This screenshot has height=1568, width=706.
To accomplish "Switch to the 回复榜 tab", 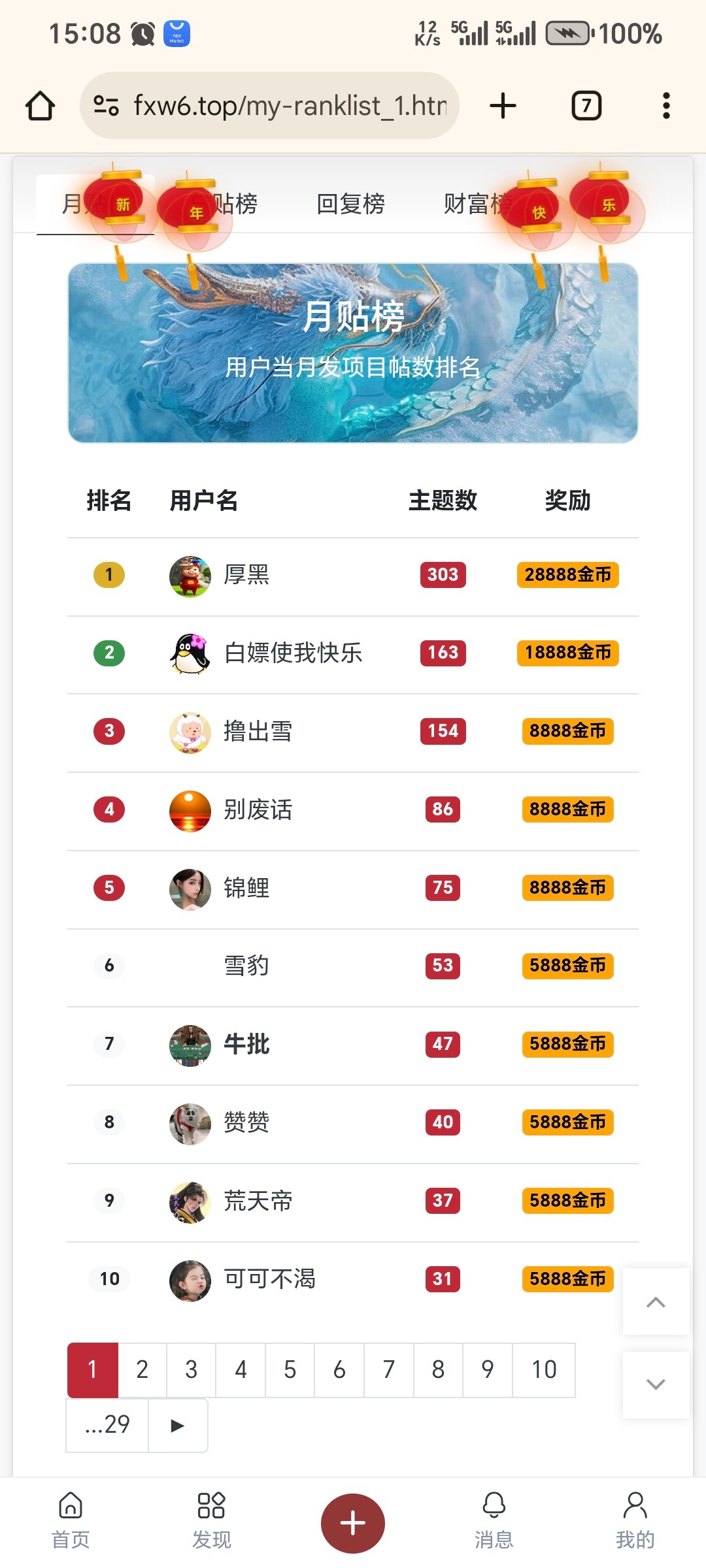I will point(350,204).
